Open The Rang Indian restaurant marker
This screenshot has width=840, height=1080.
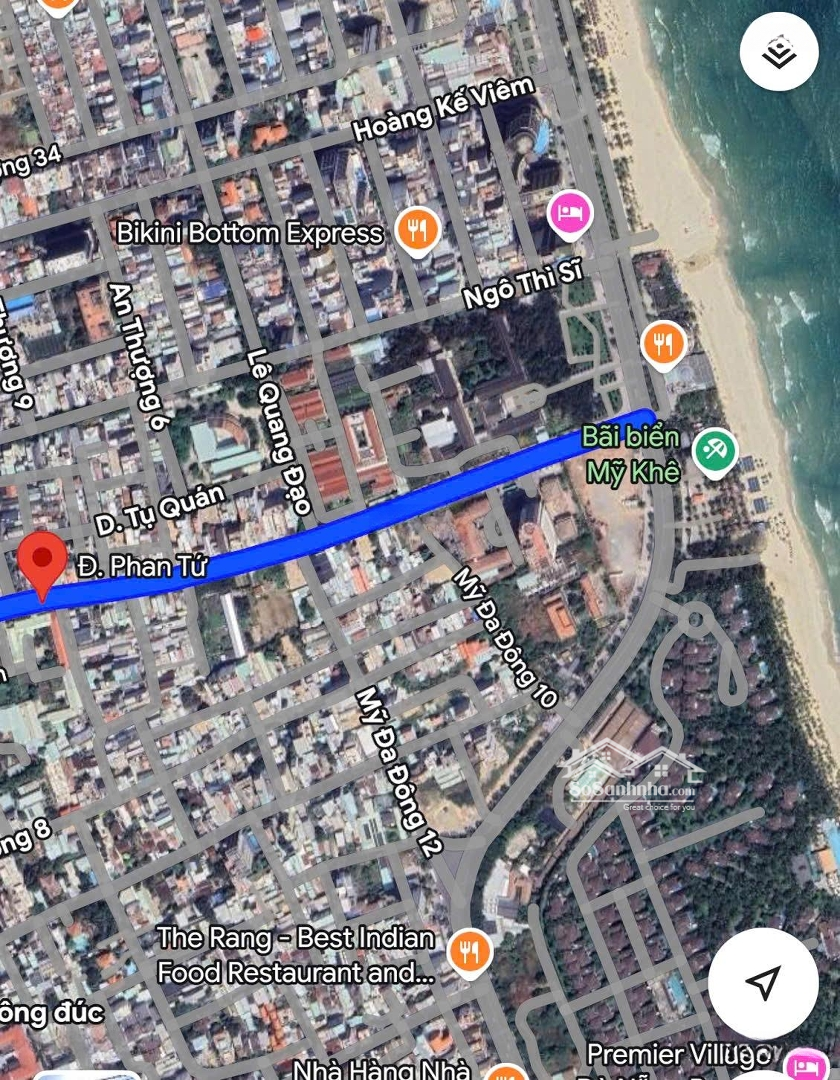[468, 951]
